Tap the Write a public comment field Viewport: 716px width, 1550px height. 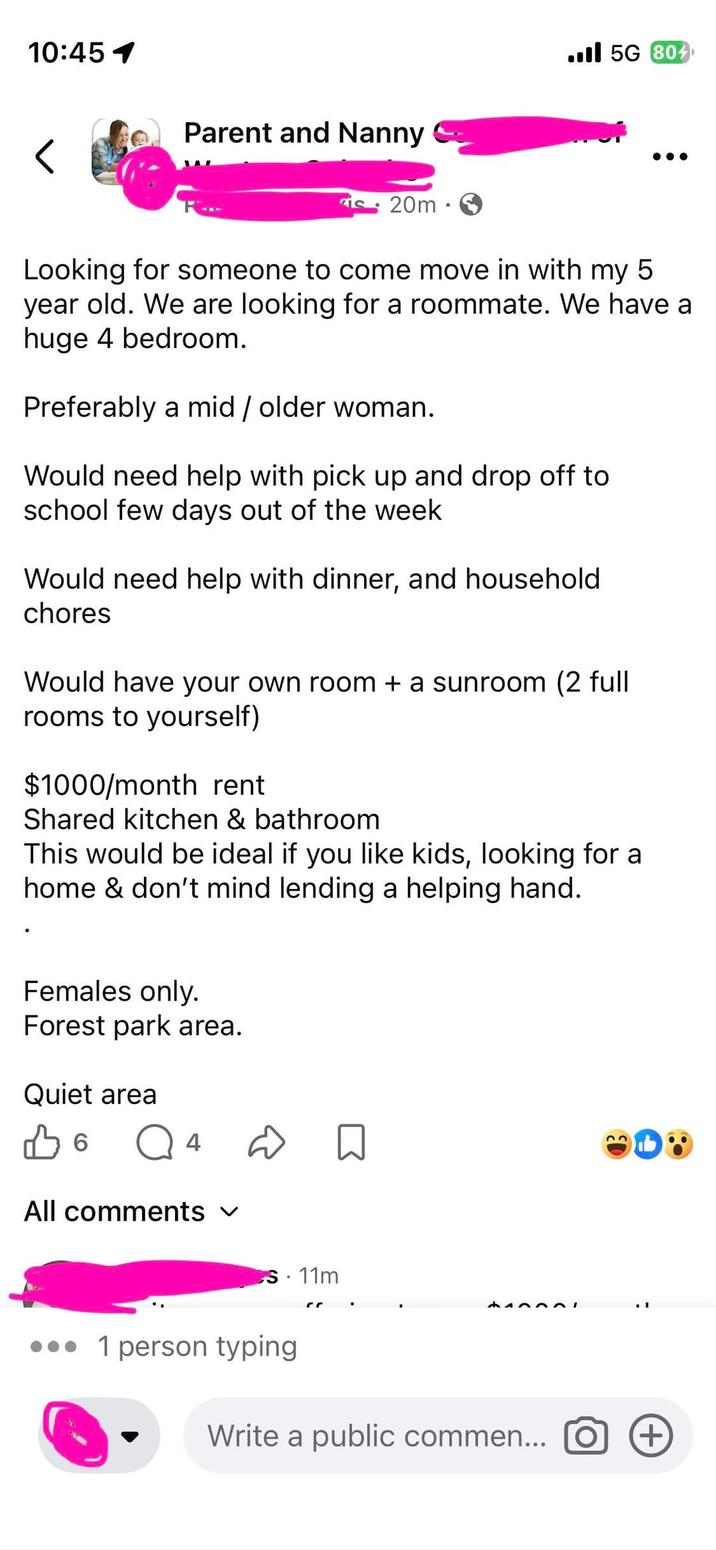click(x=376, y=1435)
